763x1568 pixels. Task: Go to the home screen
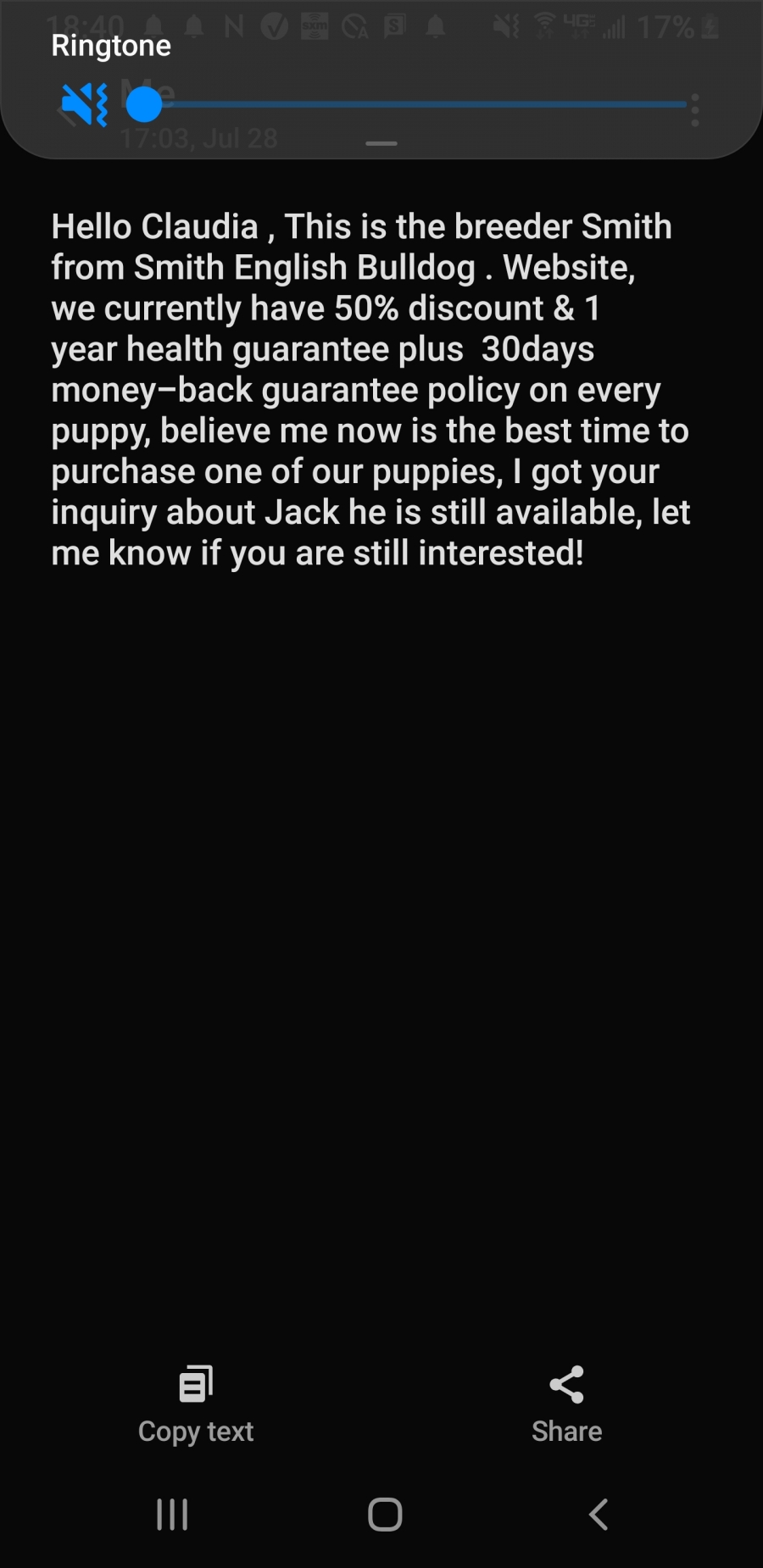click(x=385, y=1515)
